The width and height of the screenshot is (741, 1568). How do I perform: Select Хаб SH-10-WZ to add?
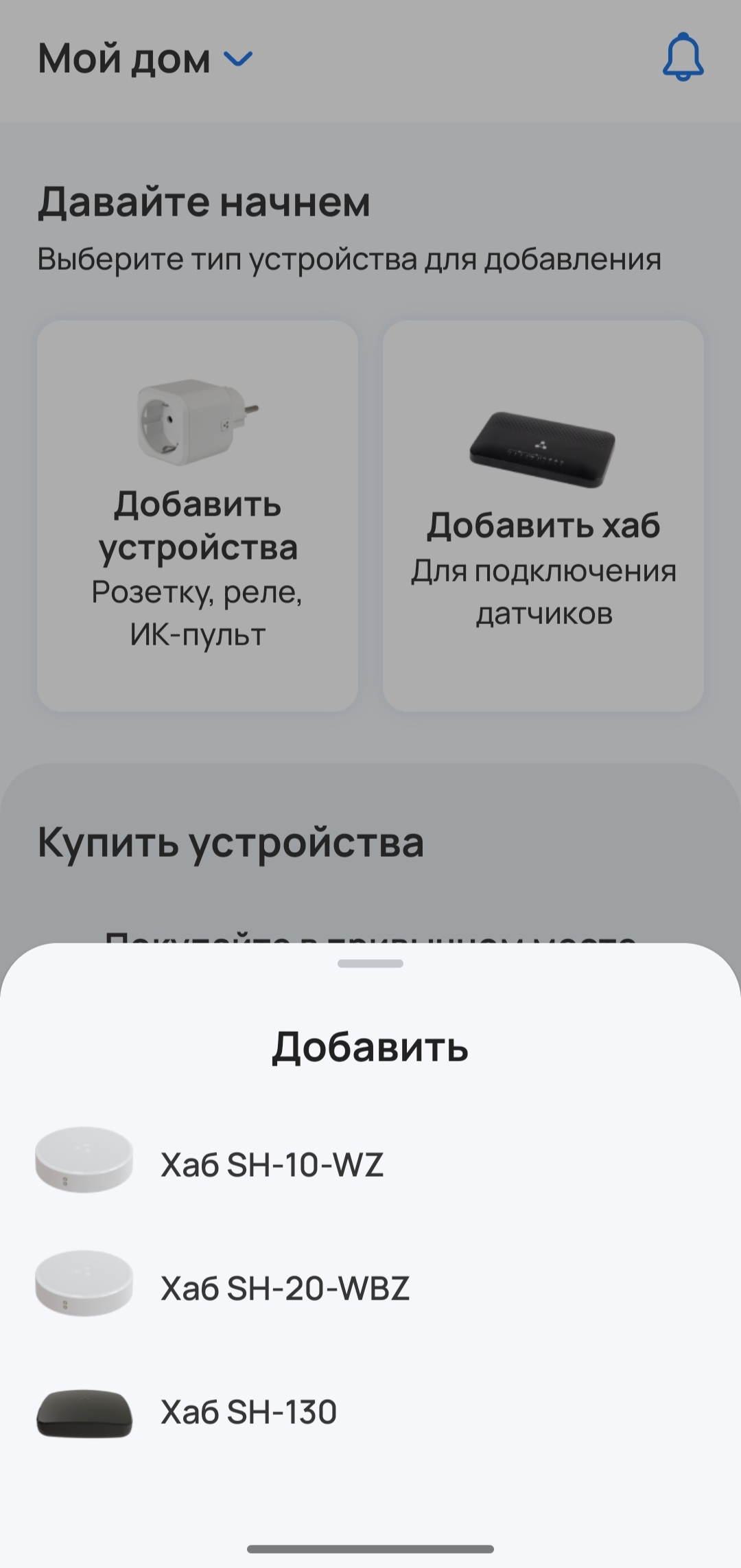coord(272,1164)
